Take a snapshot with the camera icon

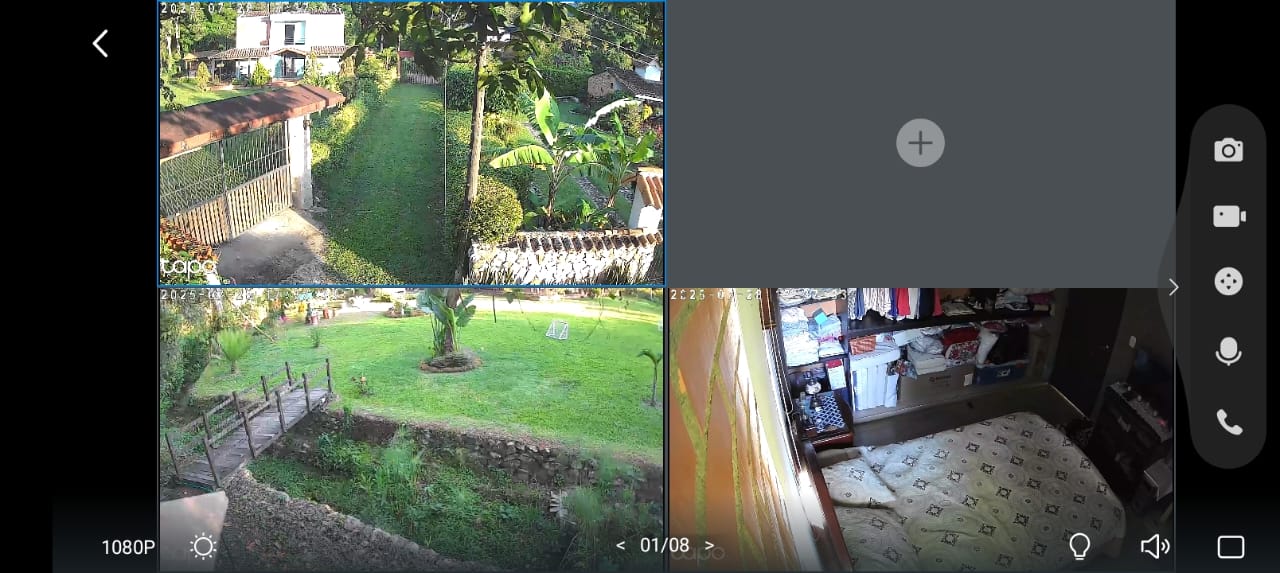pos(1228,151)
